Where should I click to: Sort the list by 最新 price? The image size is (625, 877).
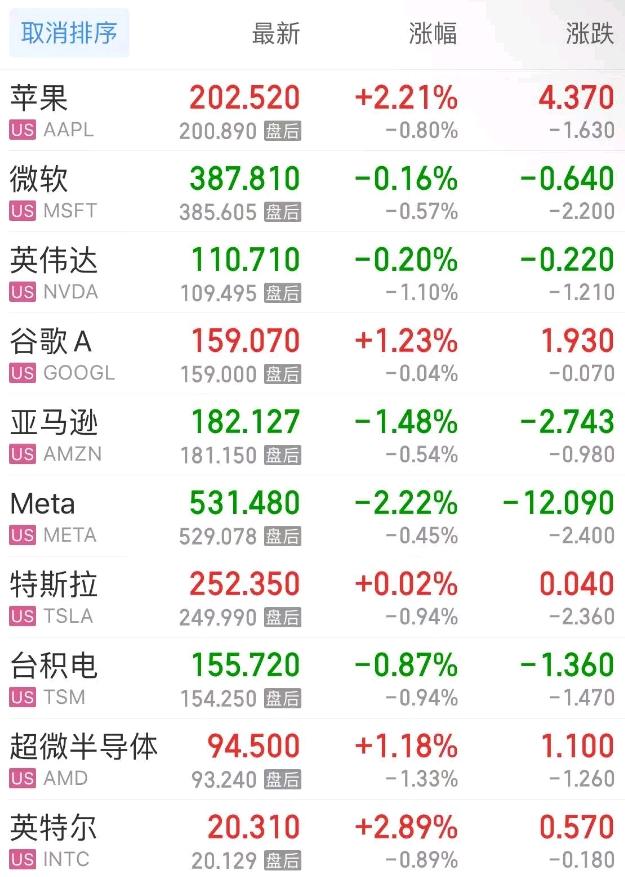pyautogui.click(x=275, y=33)
